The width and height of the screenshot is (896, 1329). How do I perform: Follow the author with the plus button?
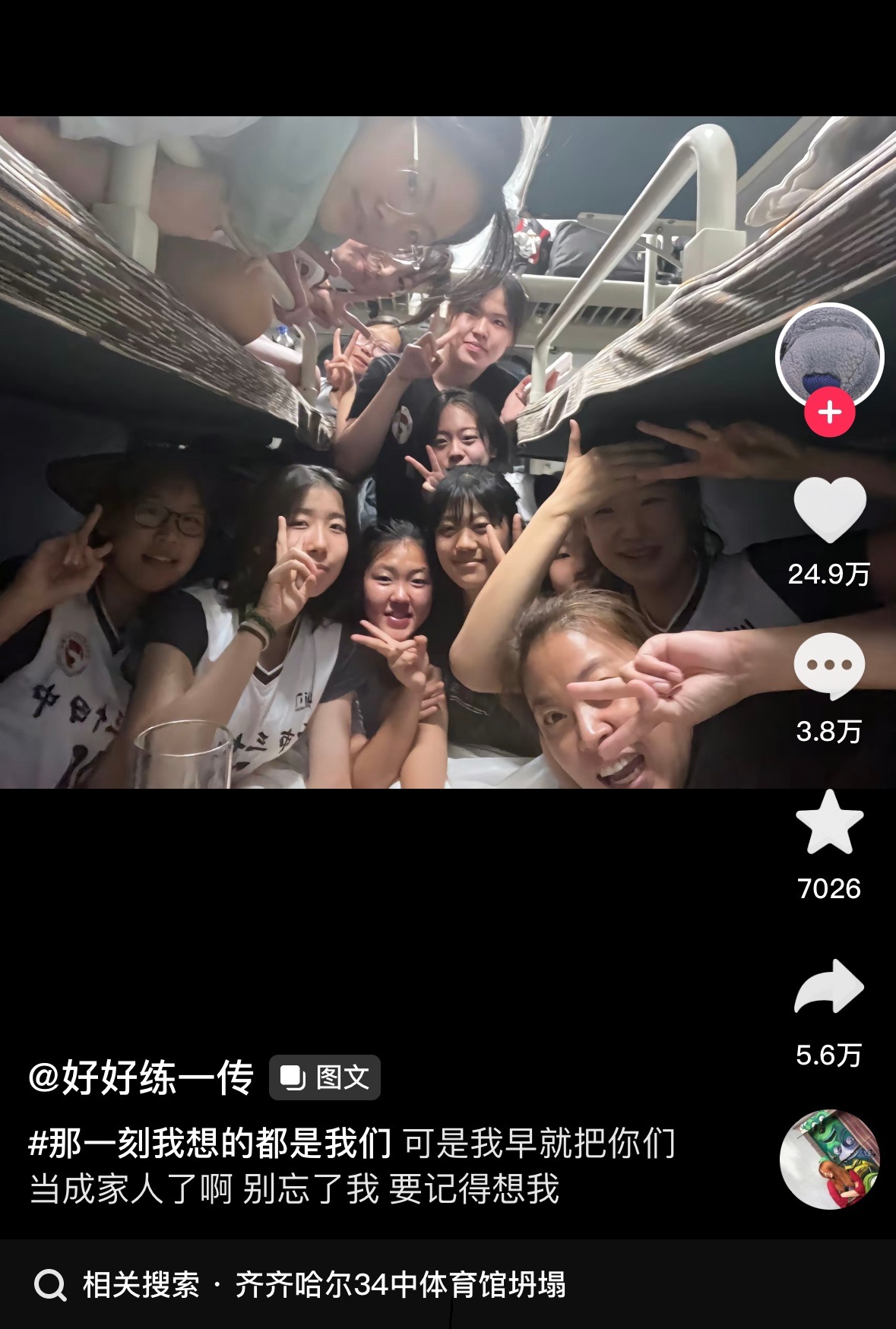click(829, 413)
